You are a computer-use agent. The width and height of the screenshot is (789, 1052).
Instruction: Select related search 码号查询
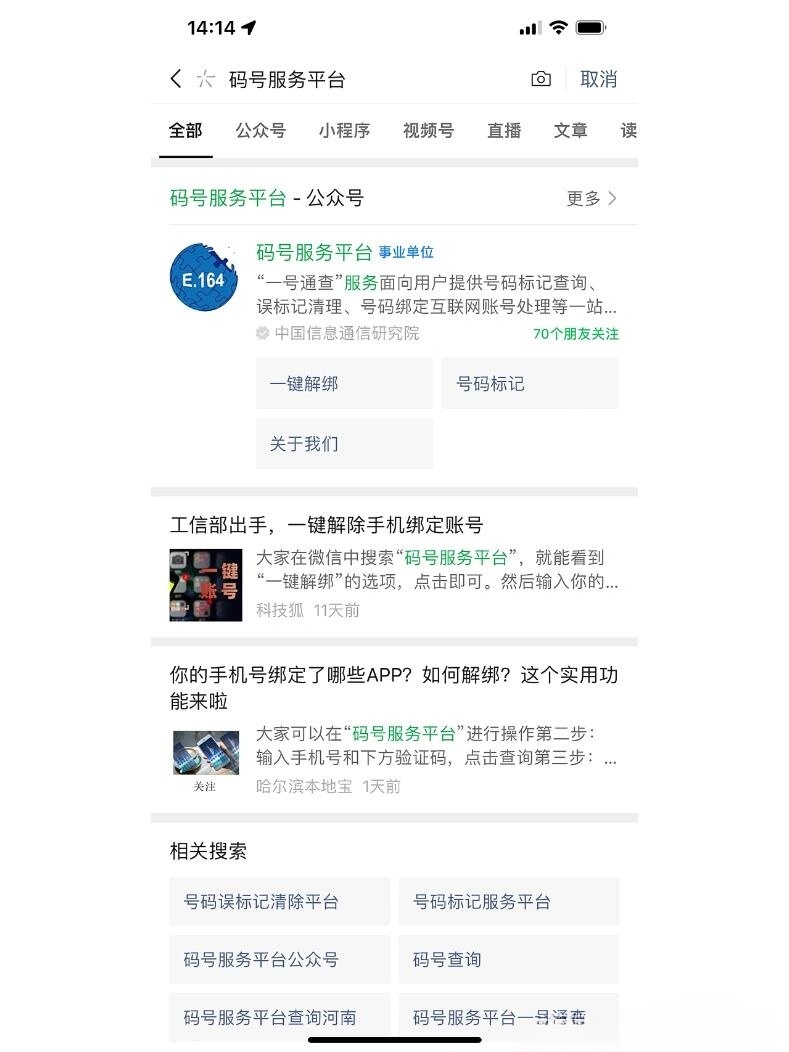508,960
